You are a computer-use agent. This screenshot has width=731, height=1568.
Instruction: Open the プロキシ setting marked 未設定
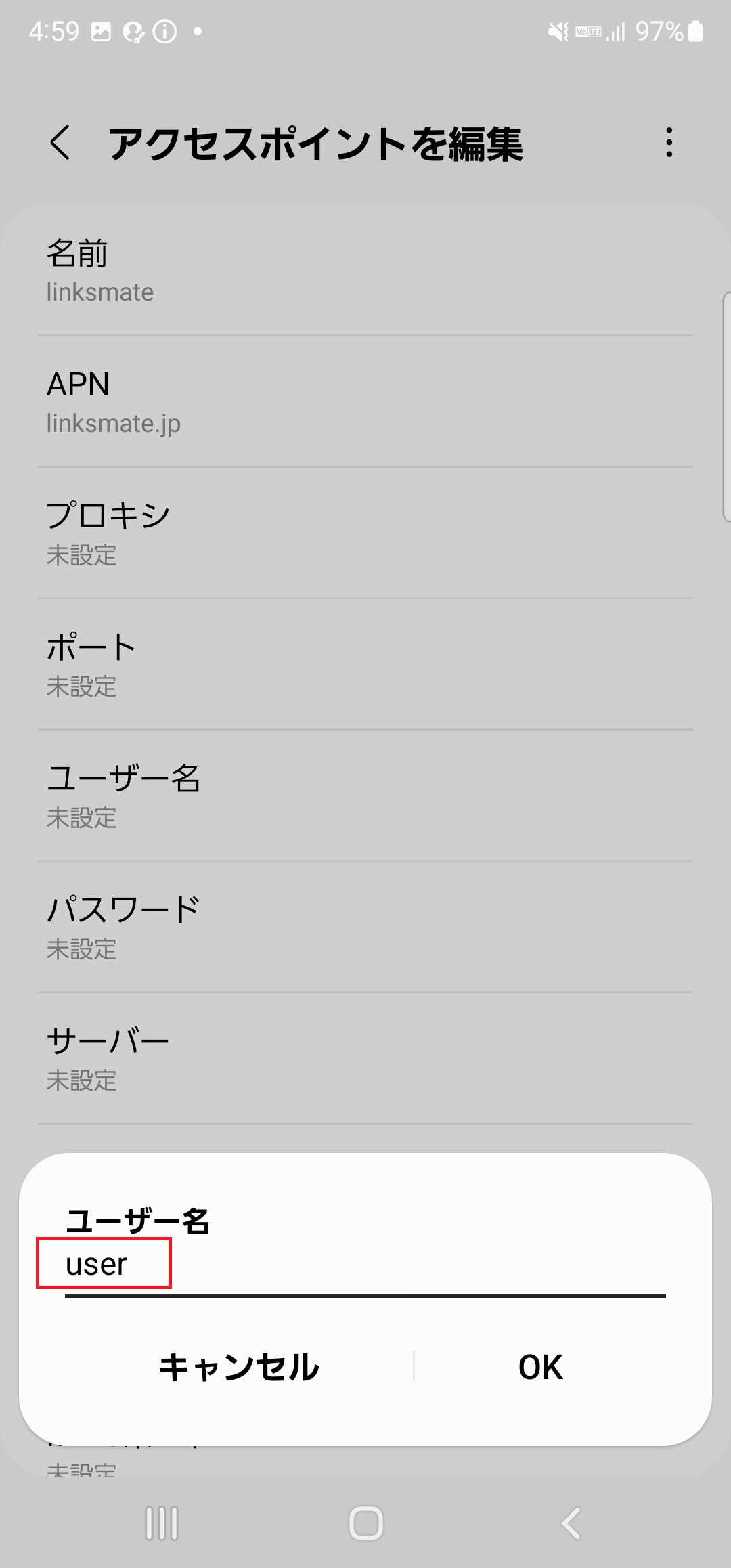point(365,533)
